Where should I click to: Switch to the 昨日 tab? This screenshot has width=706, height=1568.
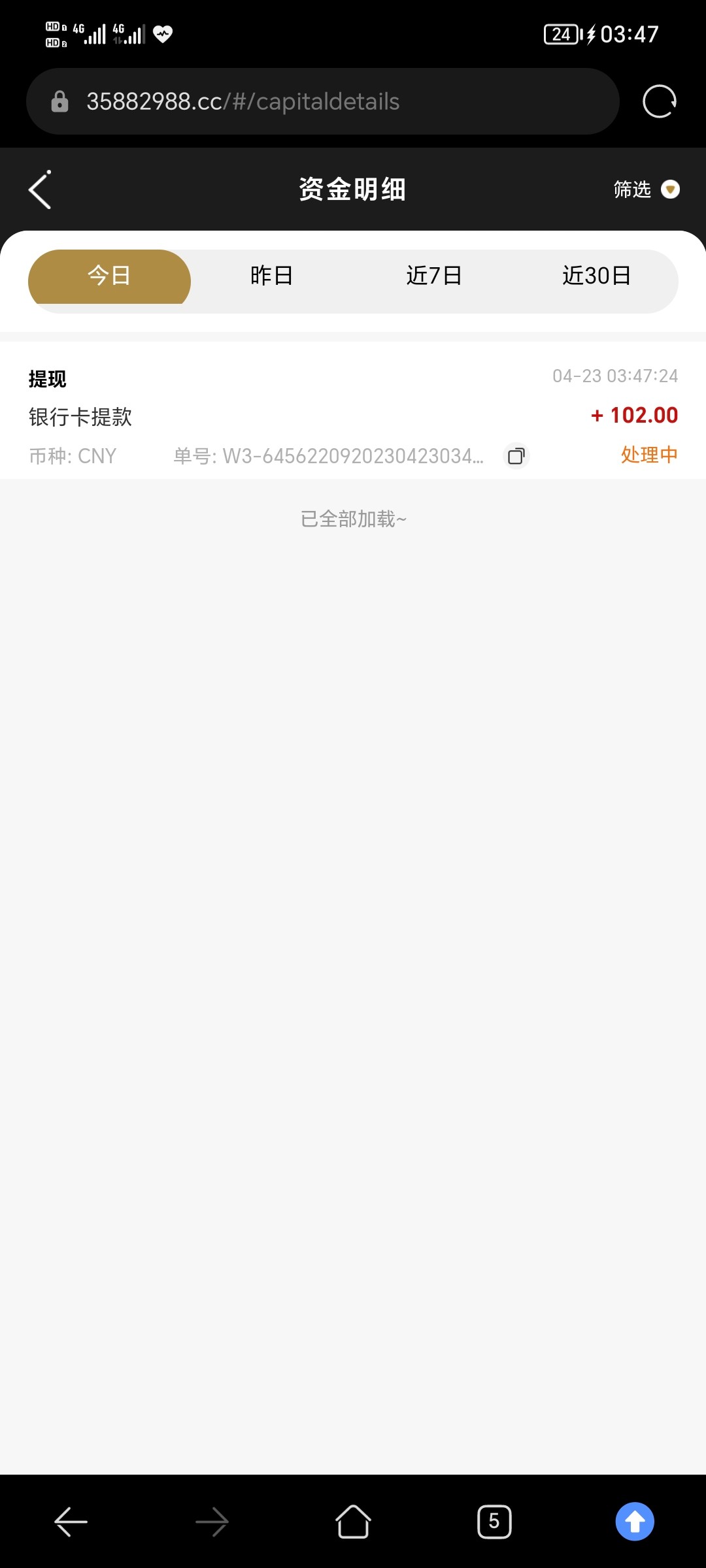coord(271,276)
